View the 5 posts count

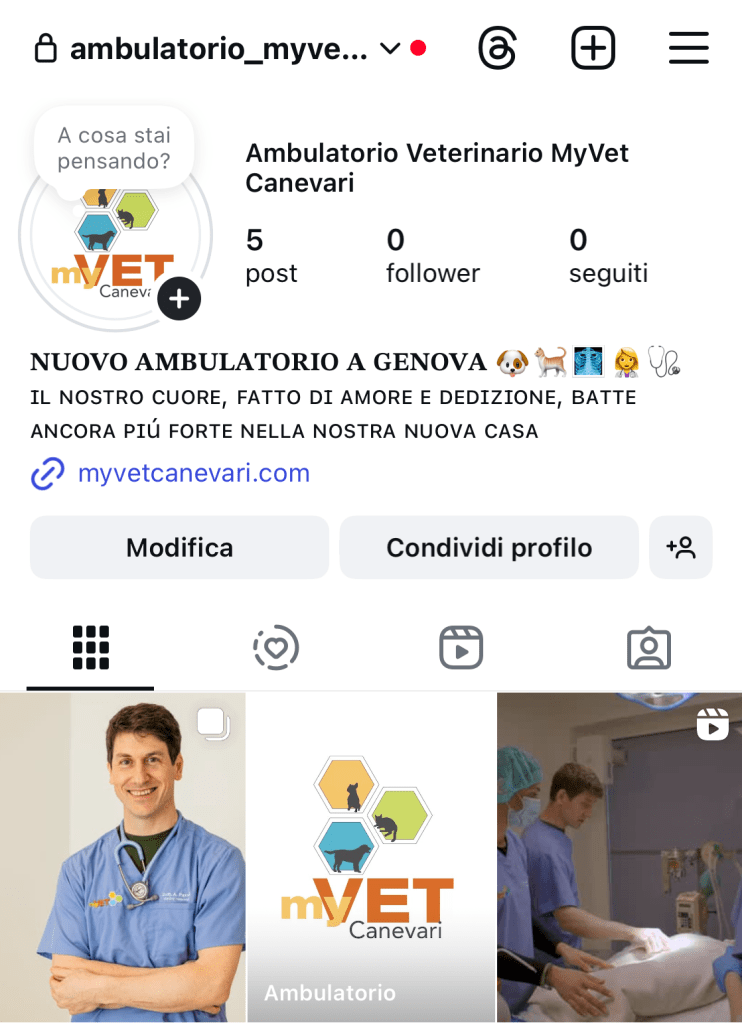coord(271,256)
